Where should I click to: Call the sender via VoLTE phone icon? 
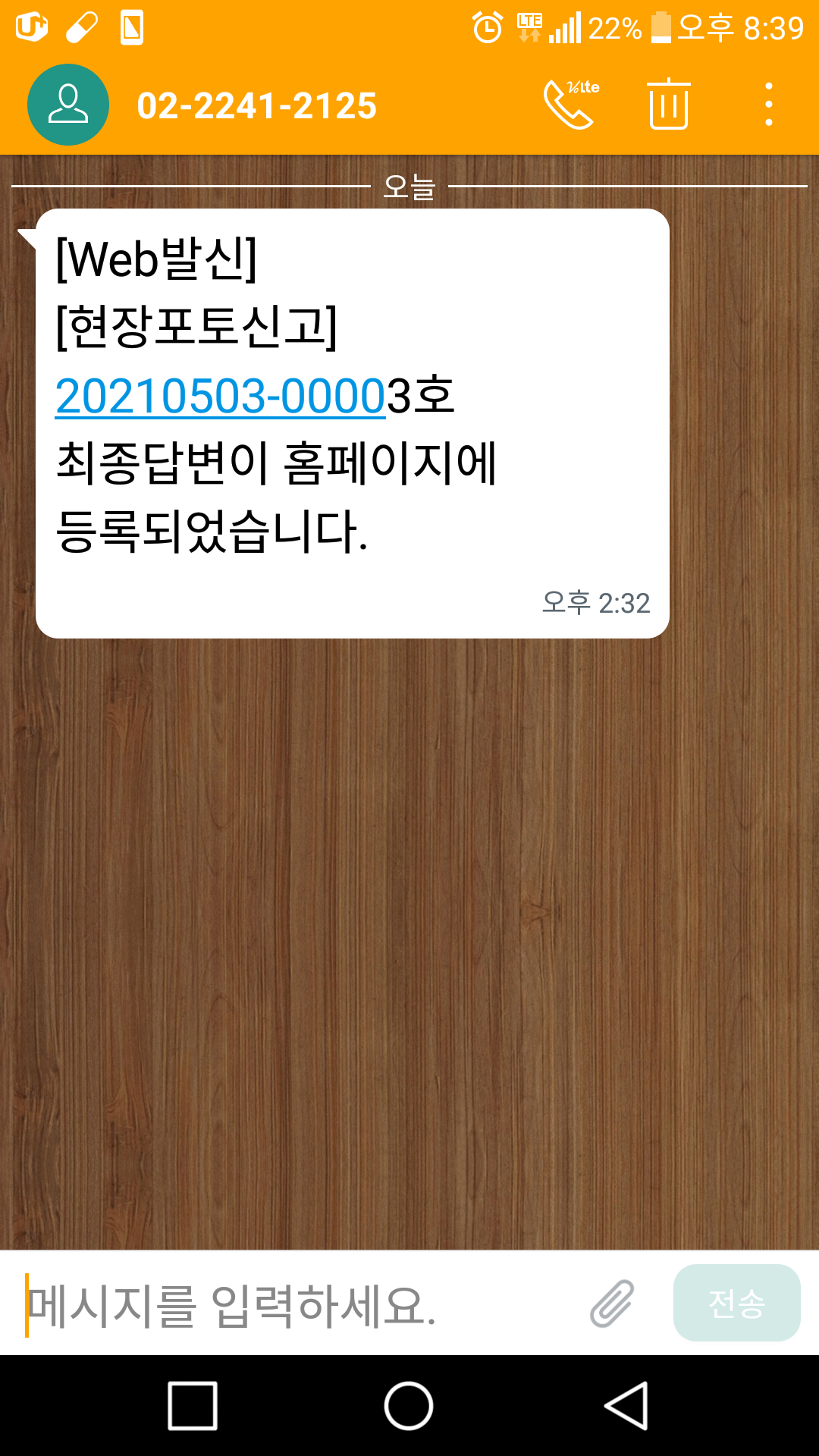coord(572,104)
